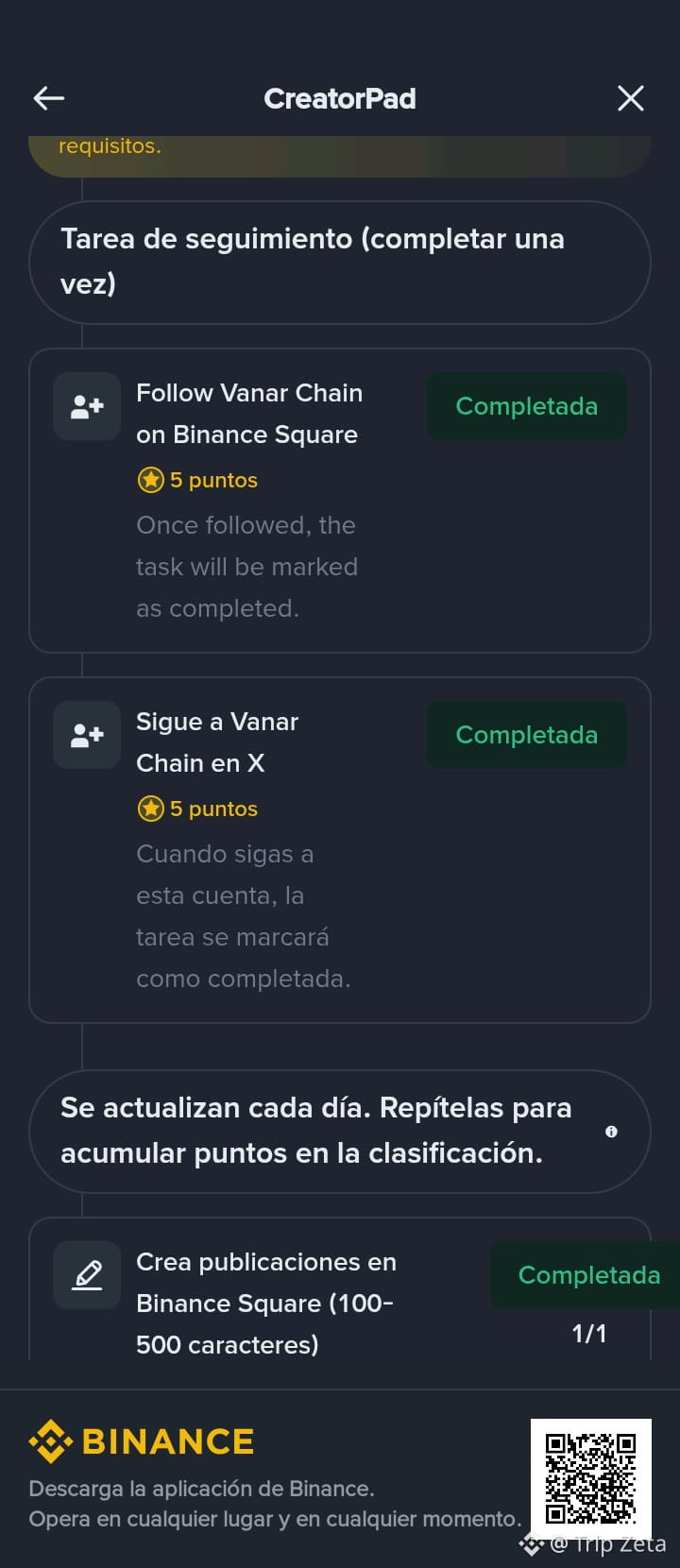680x1568 pixels.
Task: Tap Completada for Sigue a Vanar Chain en X
Action: [526, 735]
